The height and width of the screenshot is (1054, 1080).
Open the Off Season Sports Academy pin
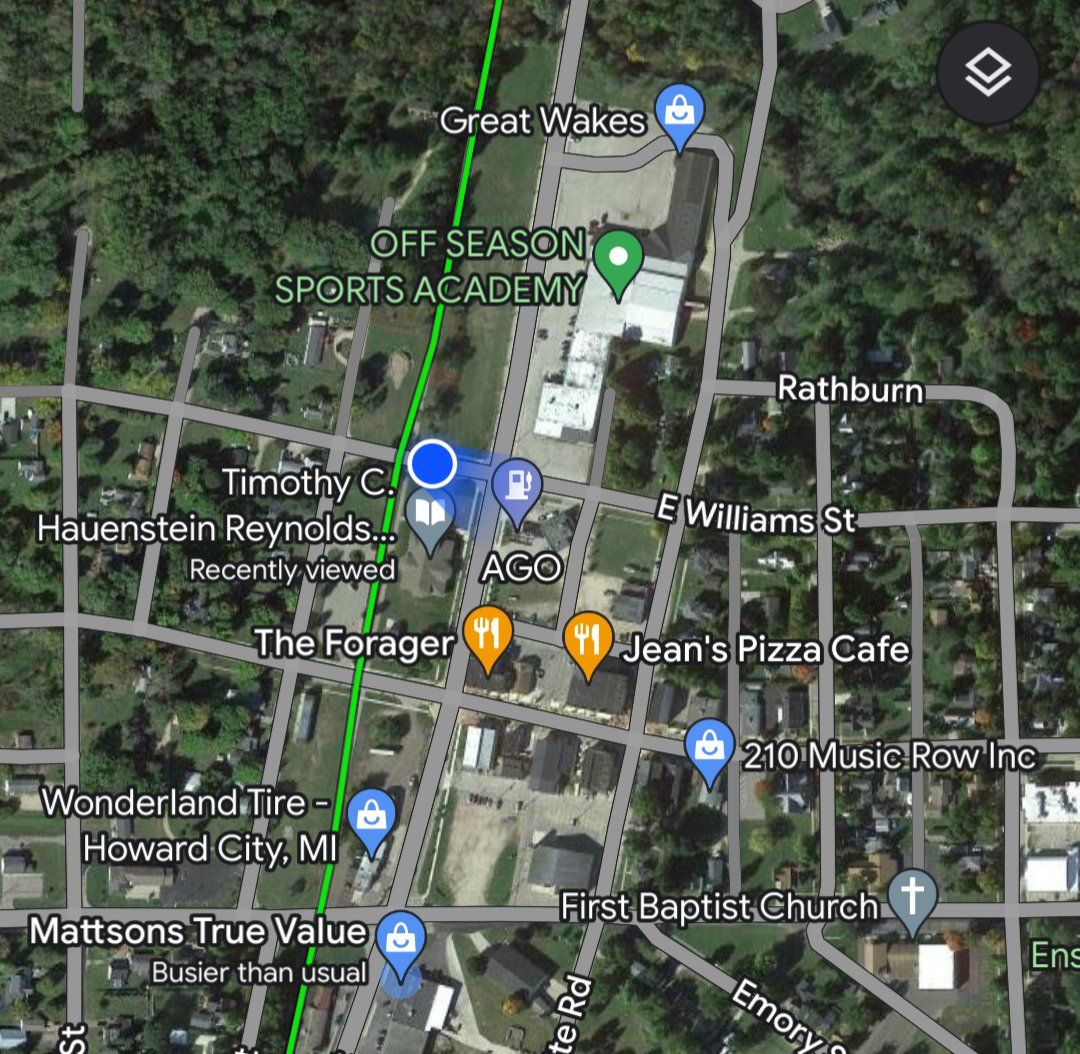click(618, 260)
